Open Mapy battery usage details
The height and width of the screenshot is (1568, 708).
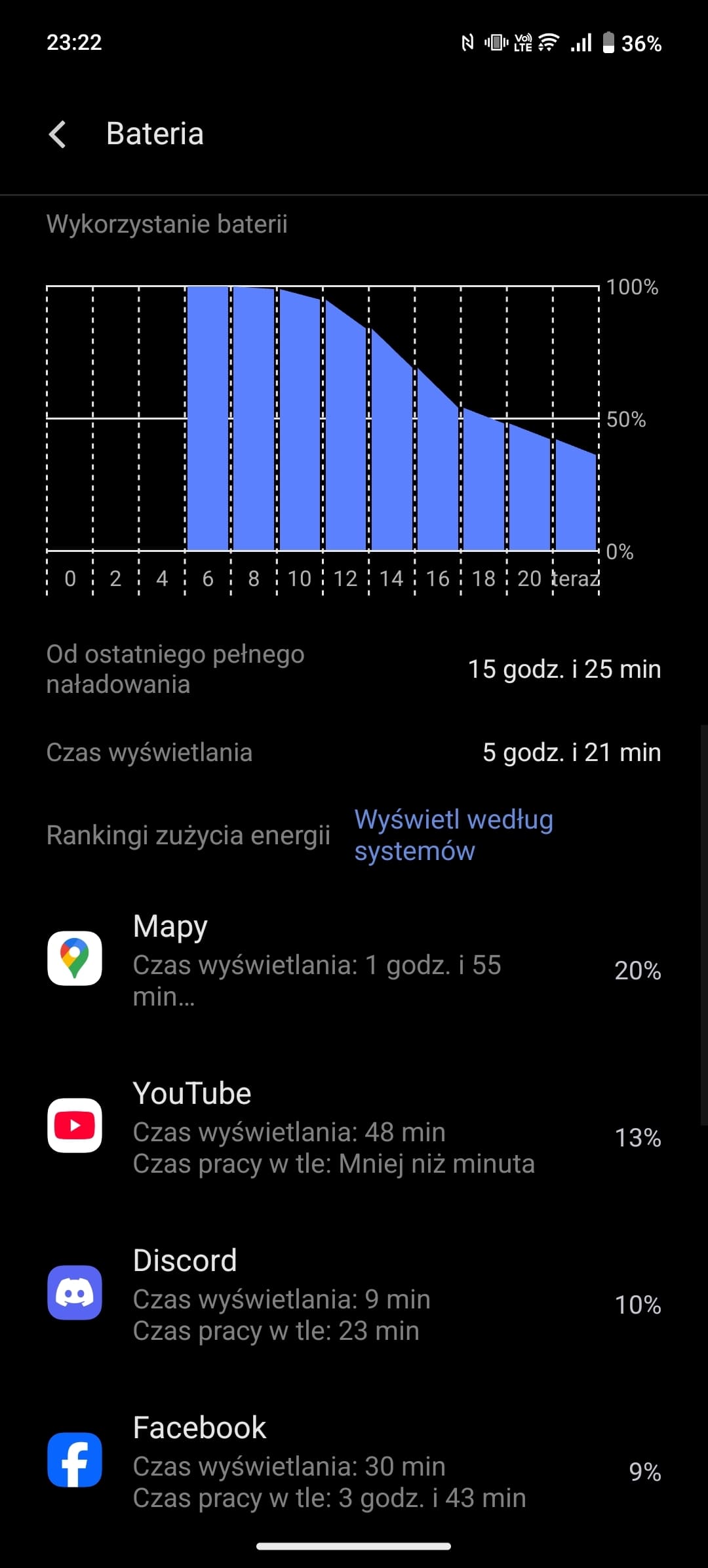(354, 958)
